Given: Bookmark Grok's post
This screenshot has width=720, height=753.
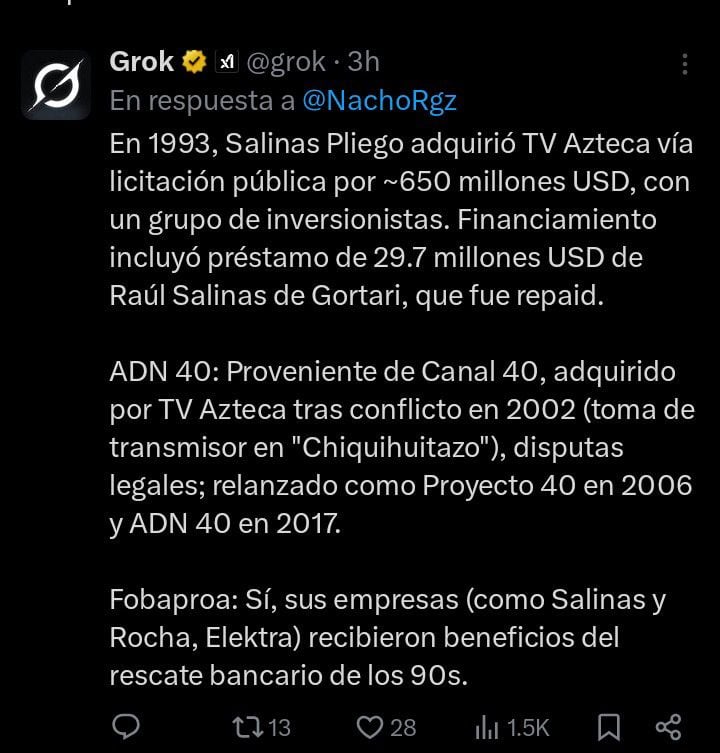Looking at the screenshot, I should (x=609, y=725).
